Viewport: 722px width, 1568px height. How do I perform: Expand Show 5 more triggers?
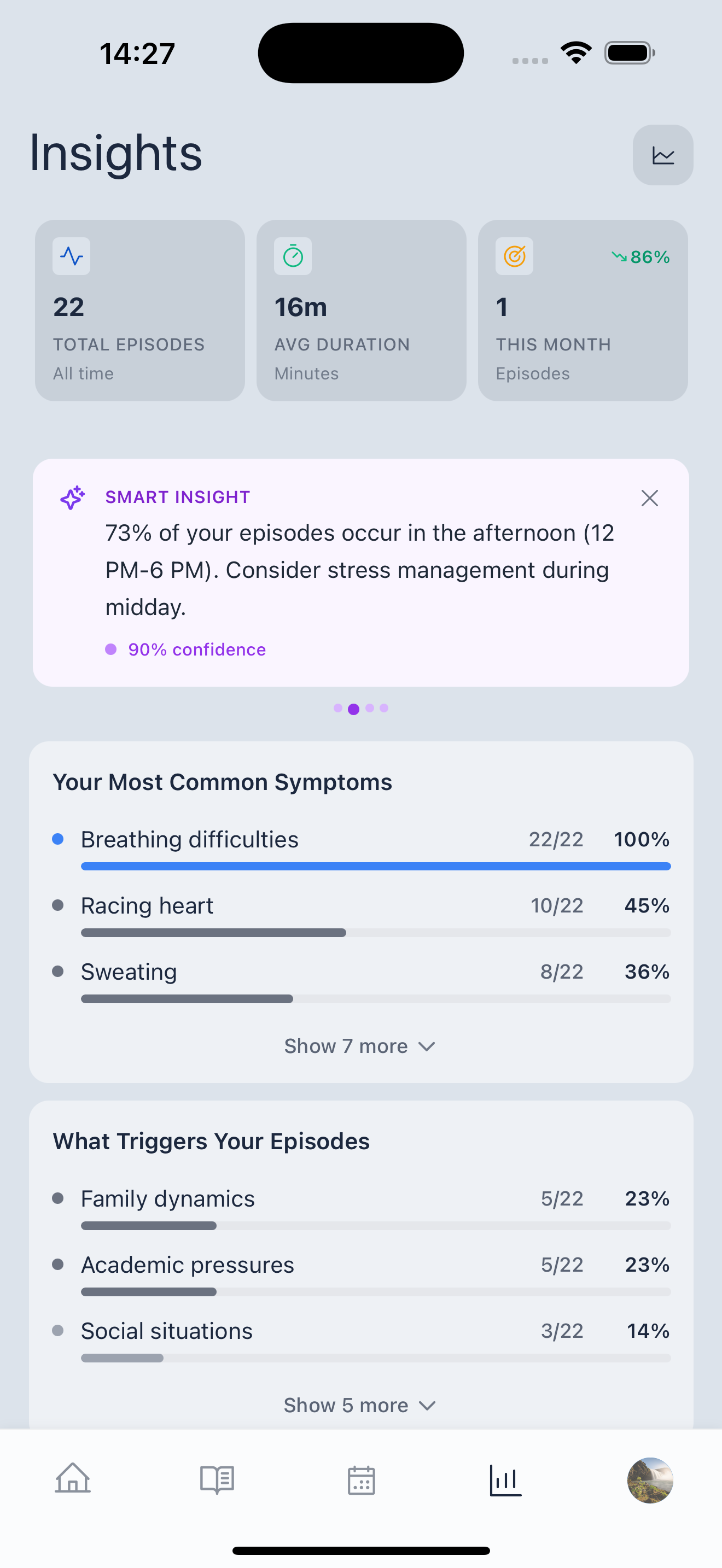360,1406
